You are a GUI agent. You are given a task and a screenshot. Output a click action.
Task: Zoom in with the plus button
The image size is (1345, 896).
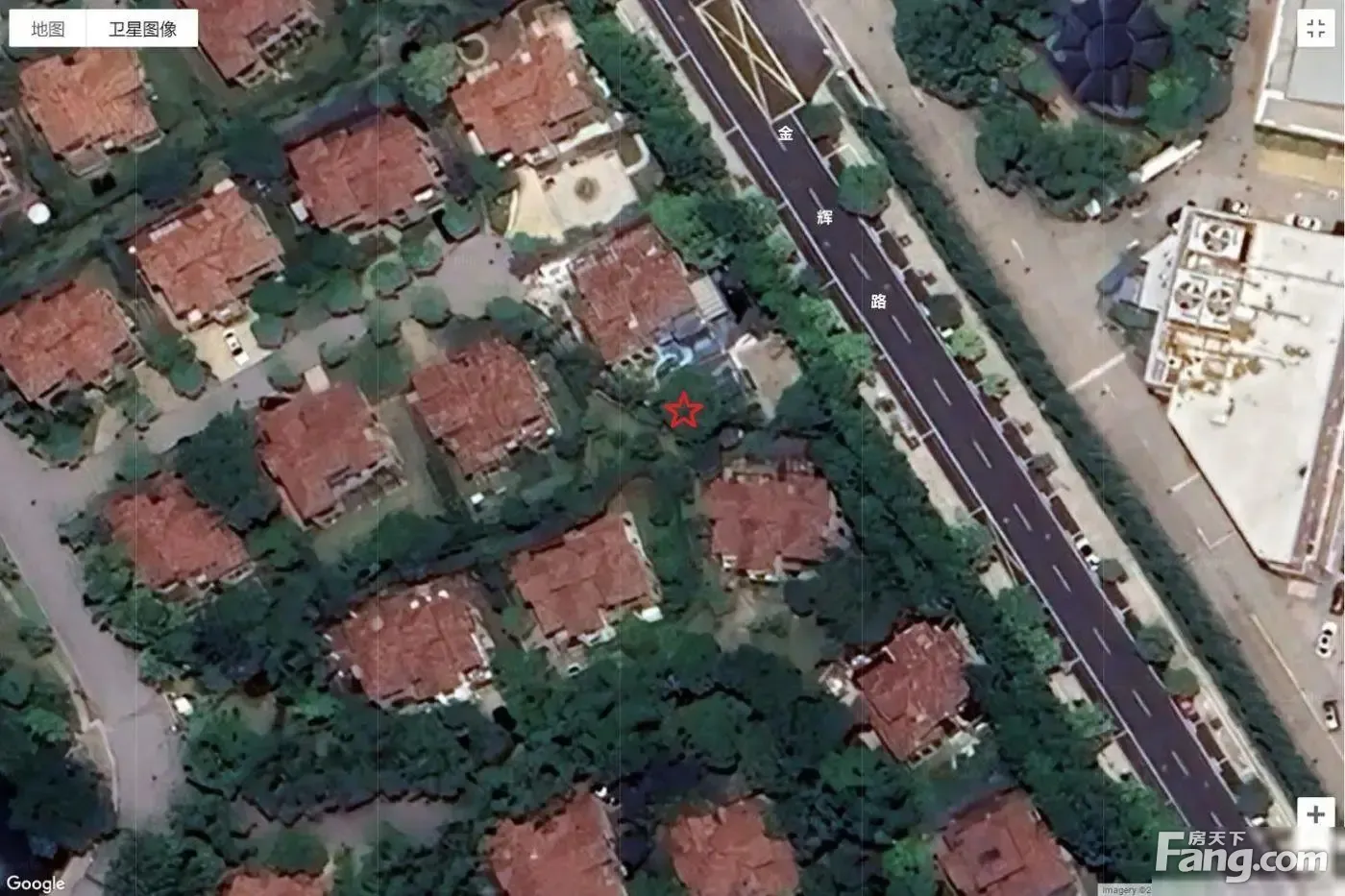point(1315,814)
